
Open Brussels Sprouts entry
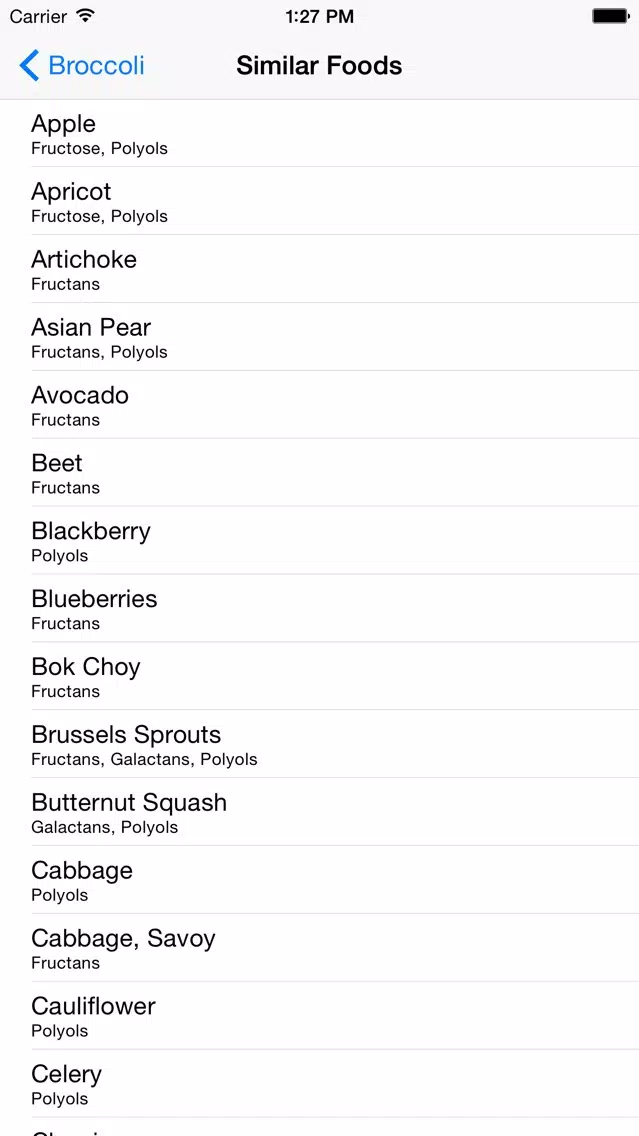pos(320,744)
